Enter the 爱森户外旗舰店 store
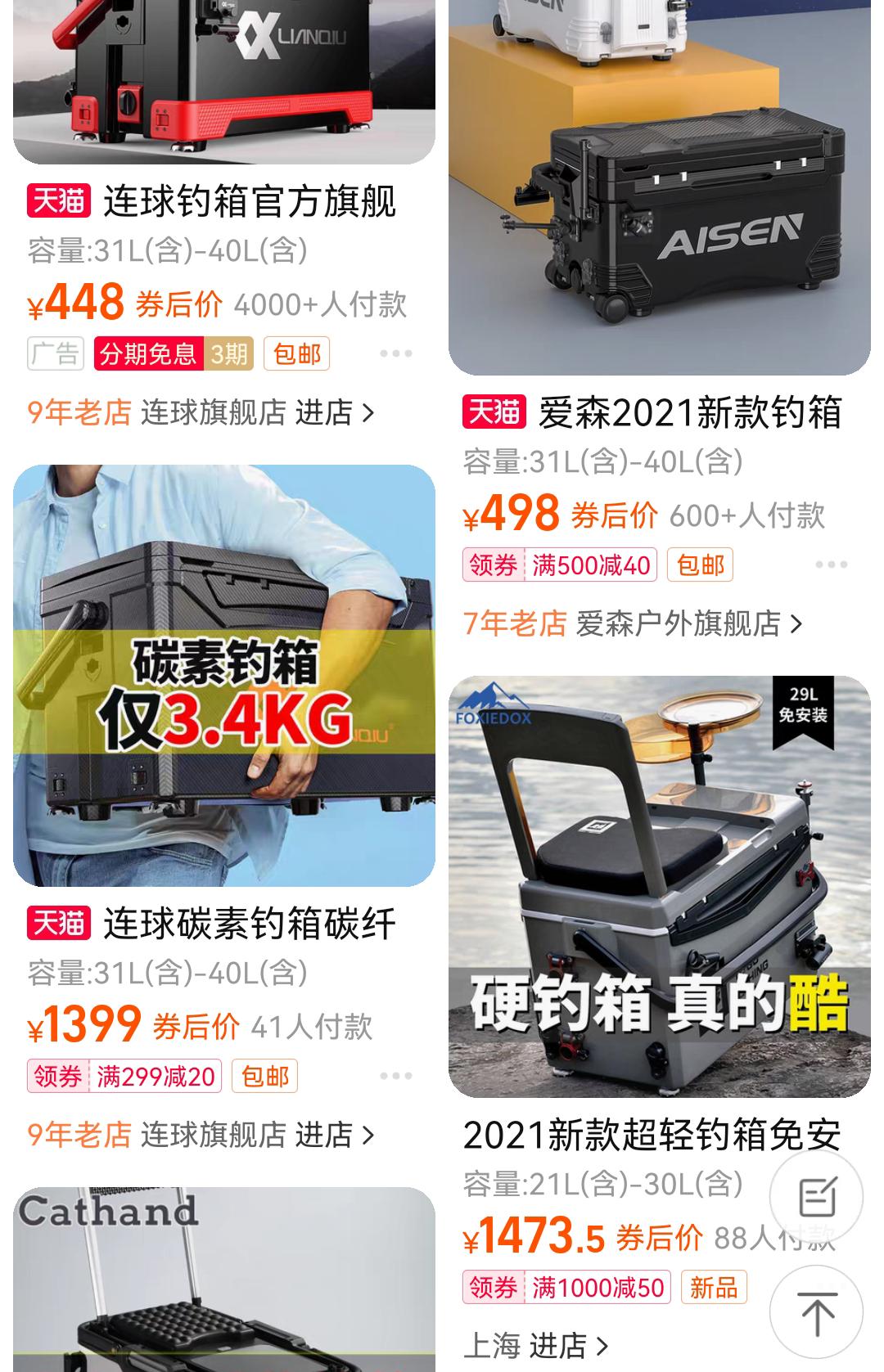This screenshot has width=884, height=1372. (689, 623)
